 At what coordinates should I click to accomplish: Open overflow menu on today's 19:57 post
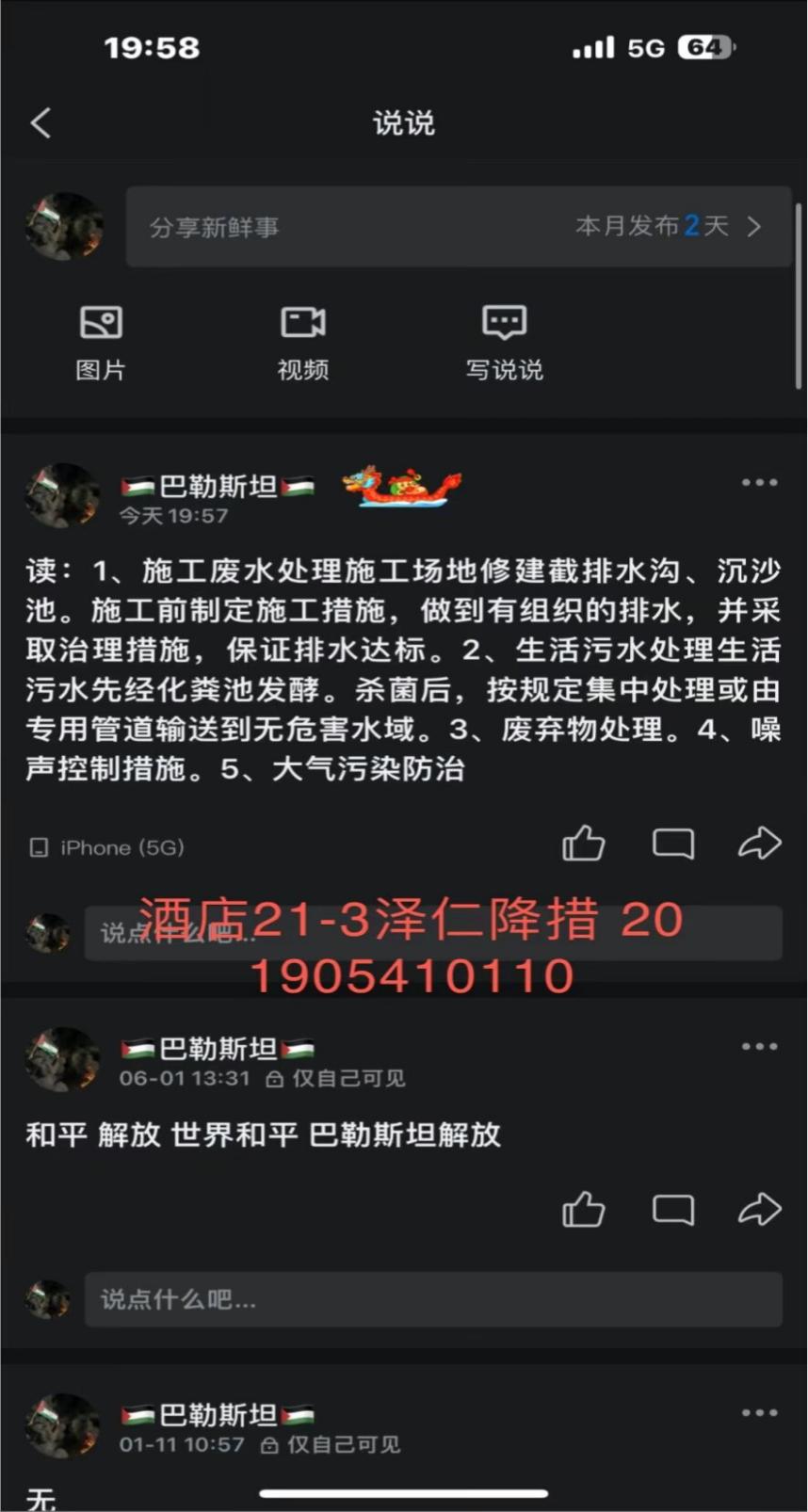(759, 483)
